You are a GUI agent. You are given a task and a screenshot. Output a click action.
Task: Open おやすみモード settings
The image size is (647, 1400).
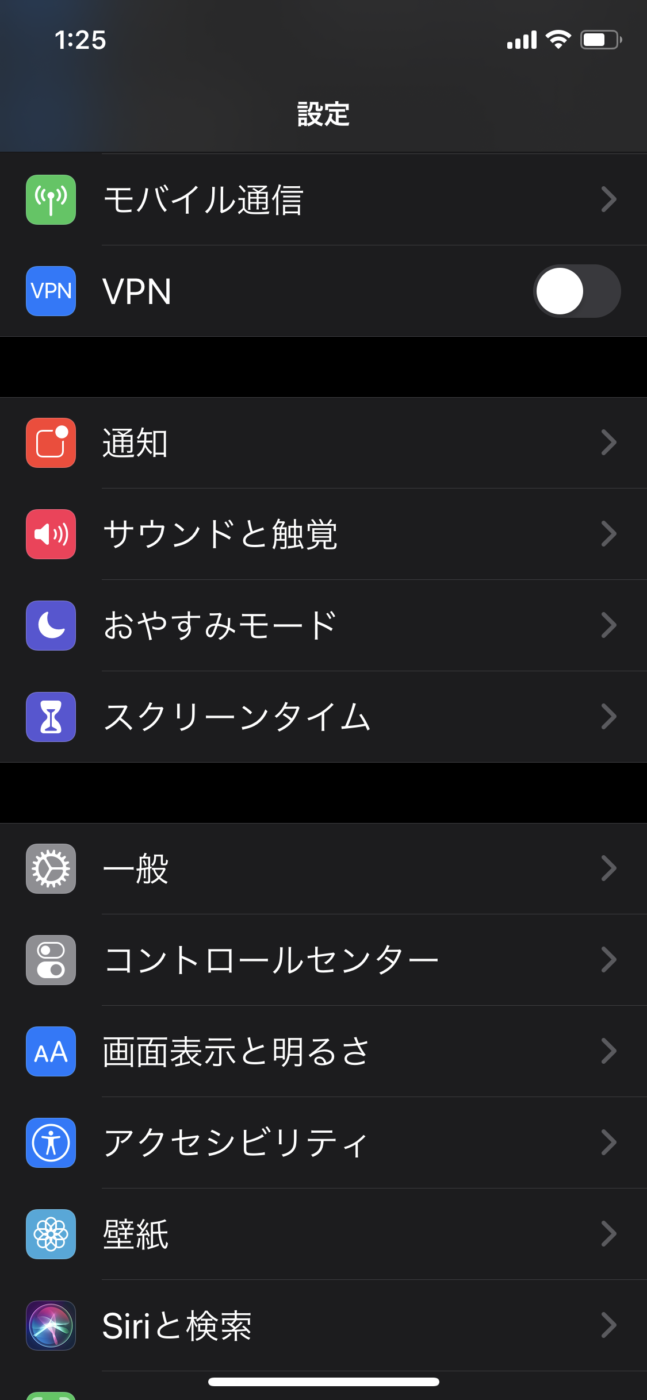[x=323, y=625]
